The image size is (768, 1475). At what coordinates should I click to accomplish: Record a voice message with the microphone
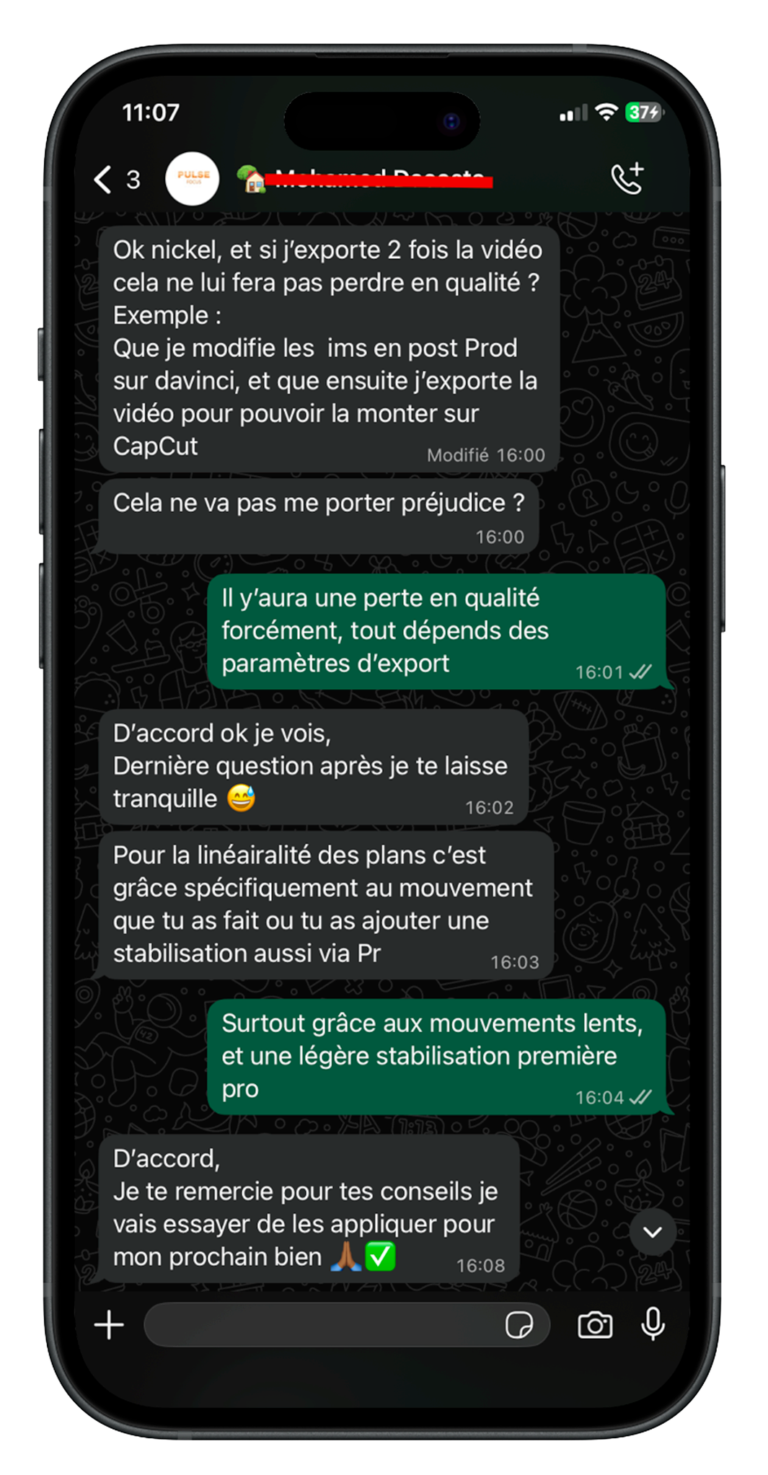click(653, 1324)
